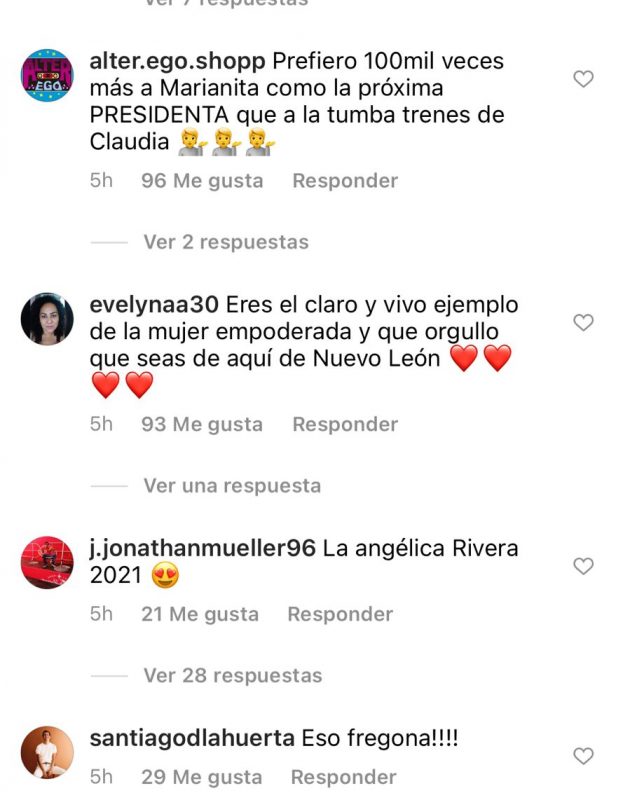Viewport: 630px width, 800px height.
Task: View the 96 likes on alter.ego.shopp's comment
Action: (202, 181)
